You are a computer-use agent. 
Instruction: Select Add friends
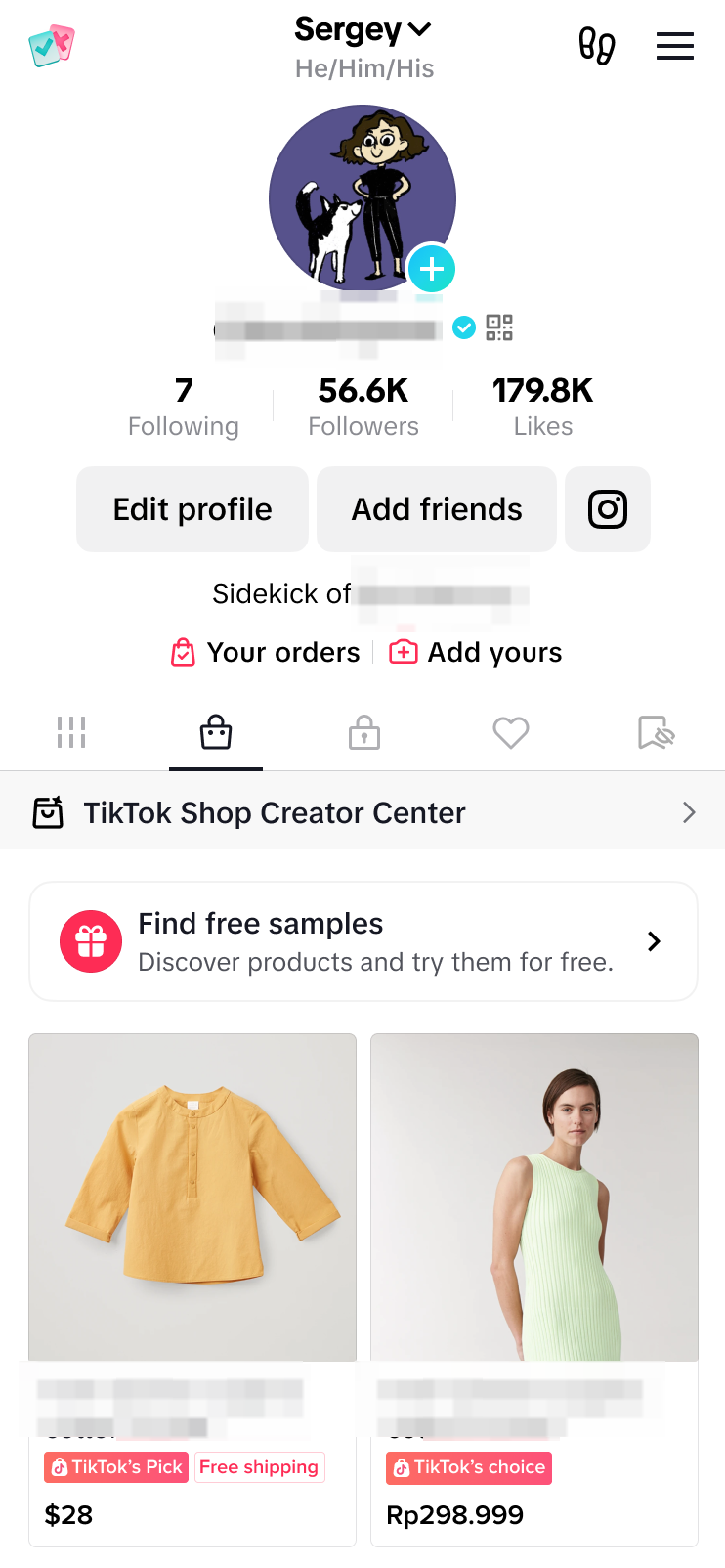[x=437, y=509]
